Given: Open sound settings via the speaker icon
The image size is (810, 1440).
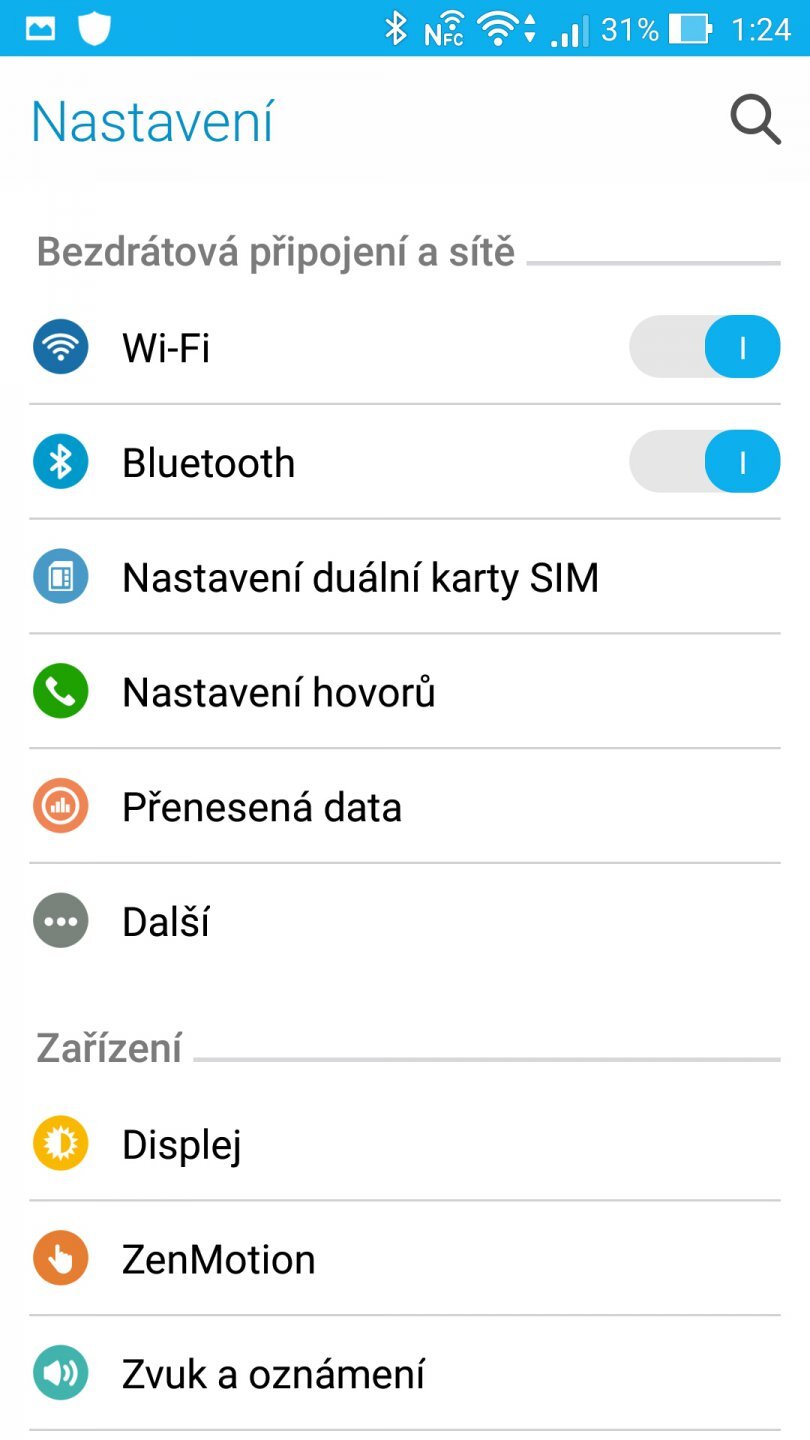Looking at the screenshot, I should pos(60,1373).
